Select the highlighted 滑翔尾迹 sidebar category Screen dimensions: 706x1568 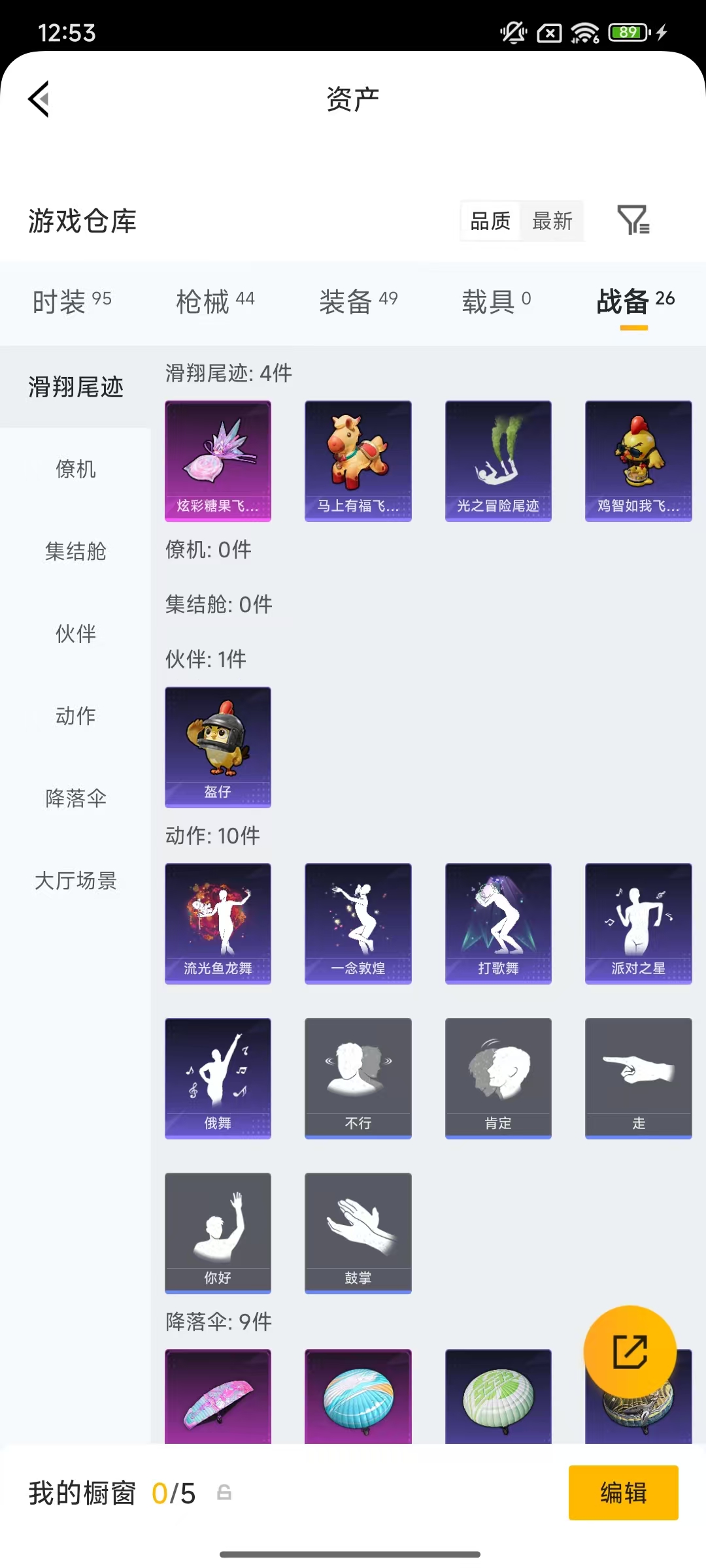[75, 386]
